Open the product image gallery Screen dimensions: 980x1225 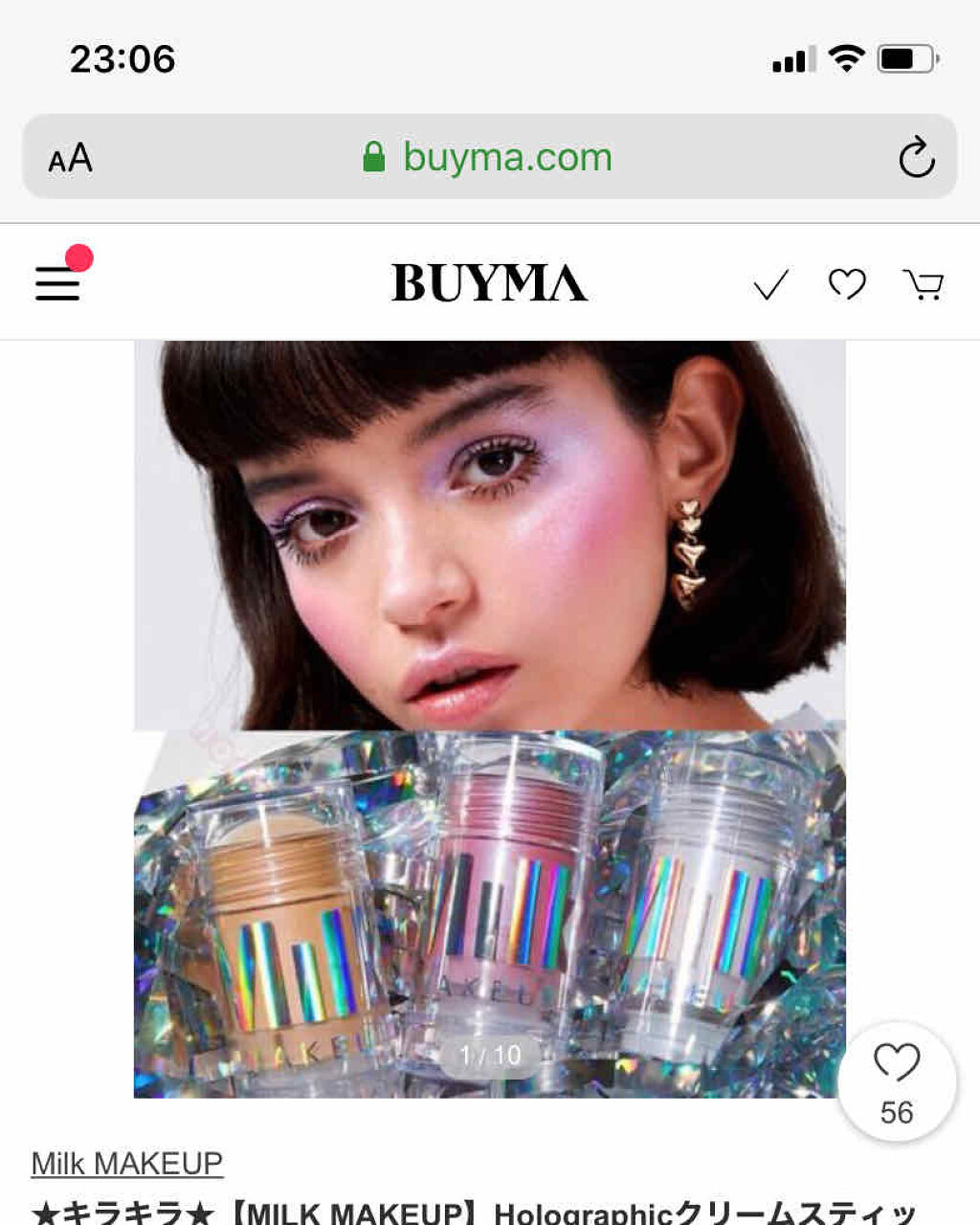point(489,718)
